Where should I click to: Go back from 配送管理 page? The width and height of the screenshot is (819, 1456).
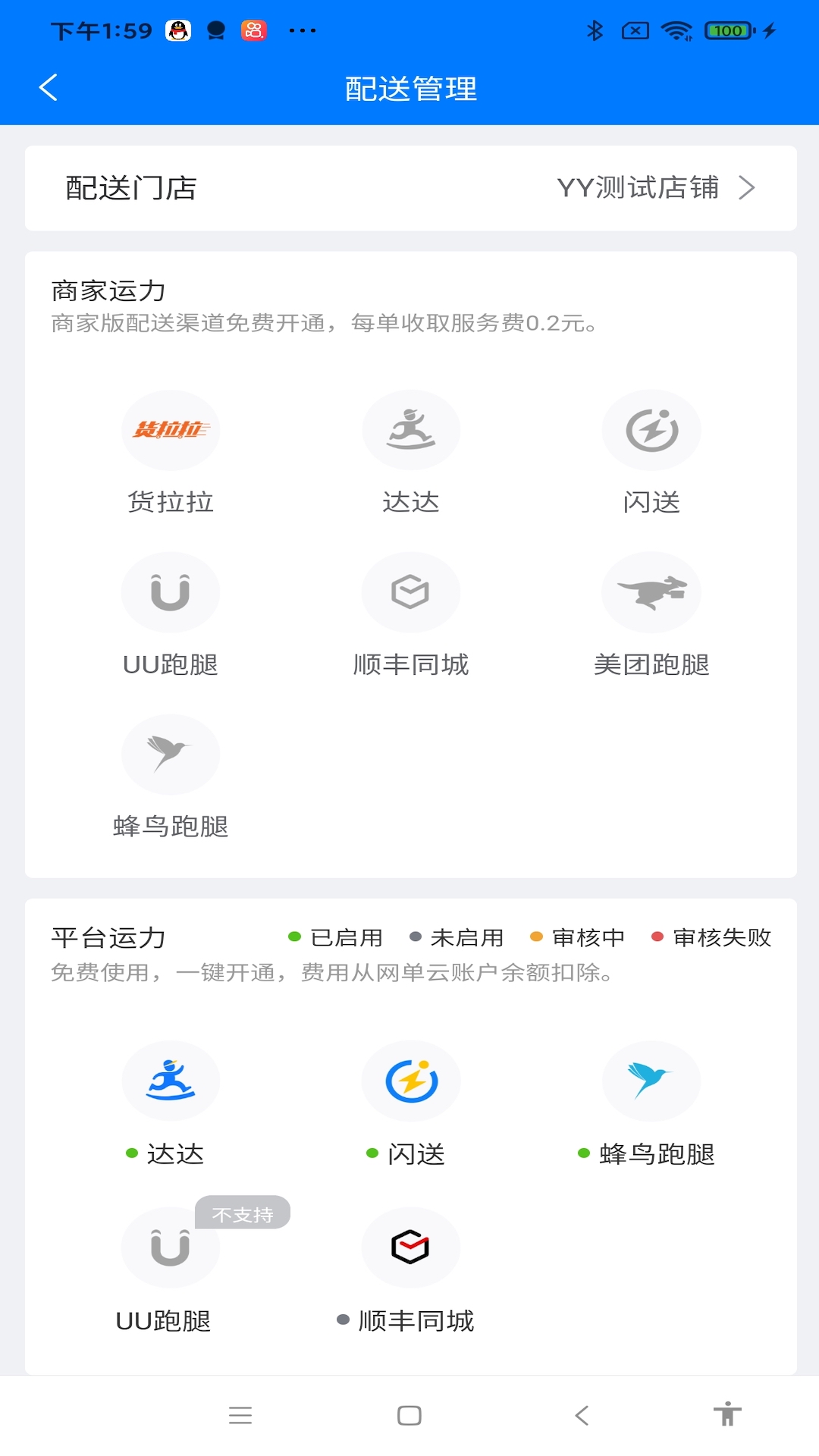[49, 88]
